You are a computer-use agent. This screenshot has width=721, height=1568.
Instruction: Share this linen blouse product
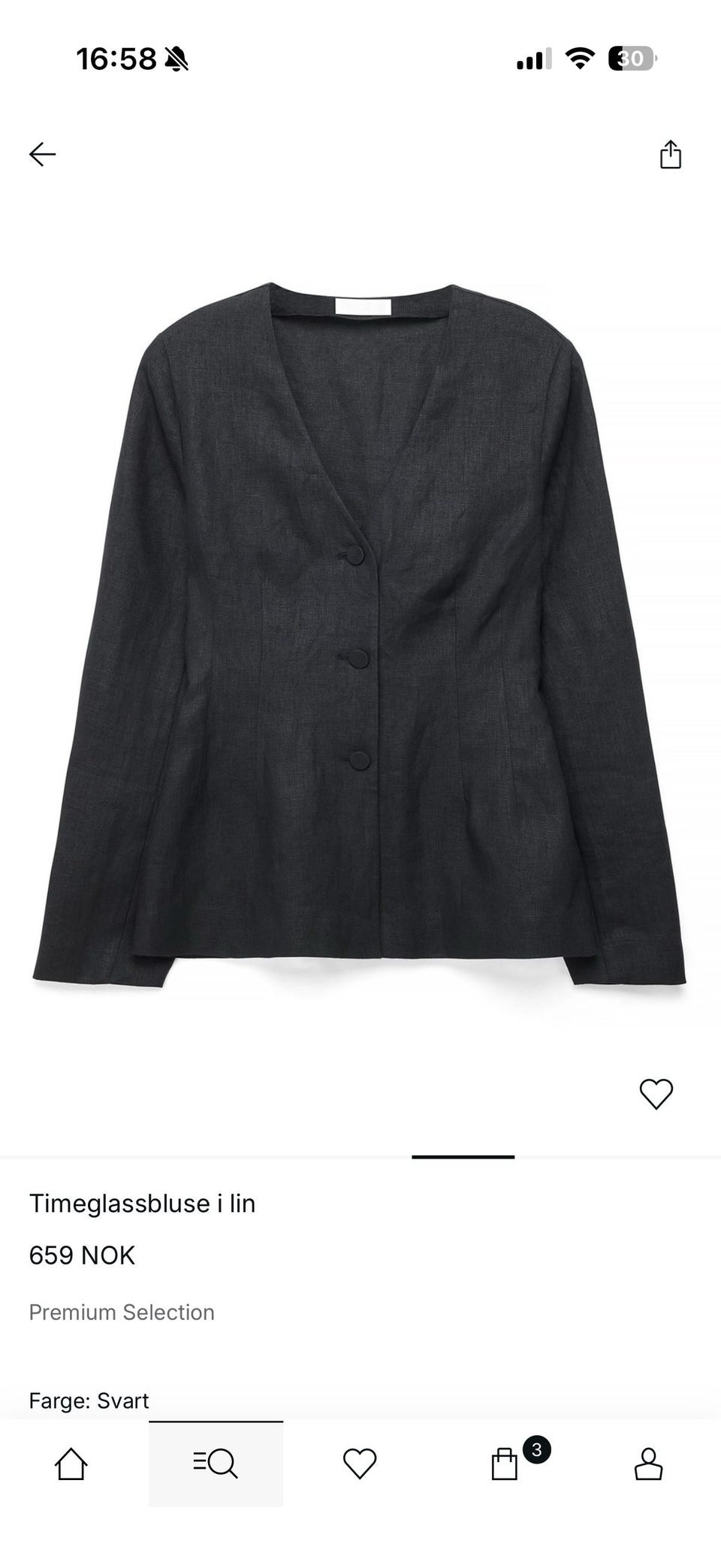coord(670,154)
